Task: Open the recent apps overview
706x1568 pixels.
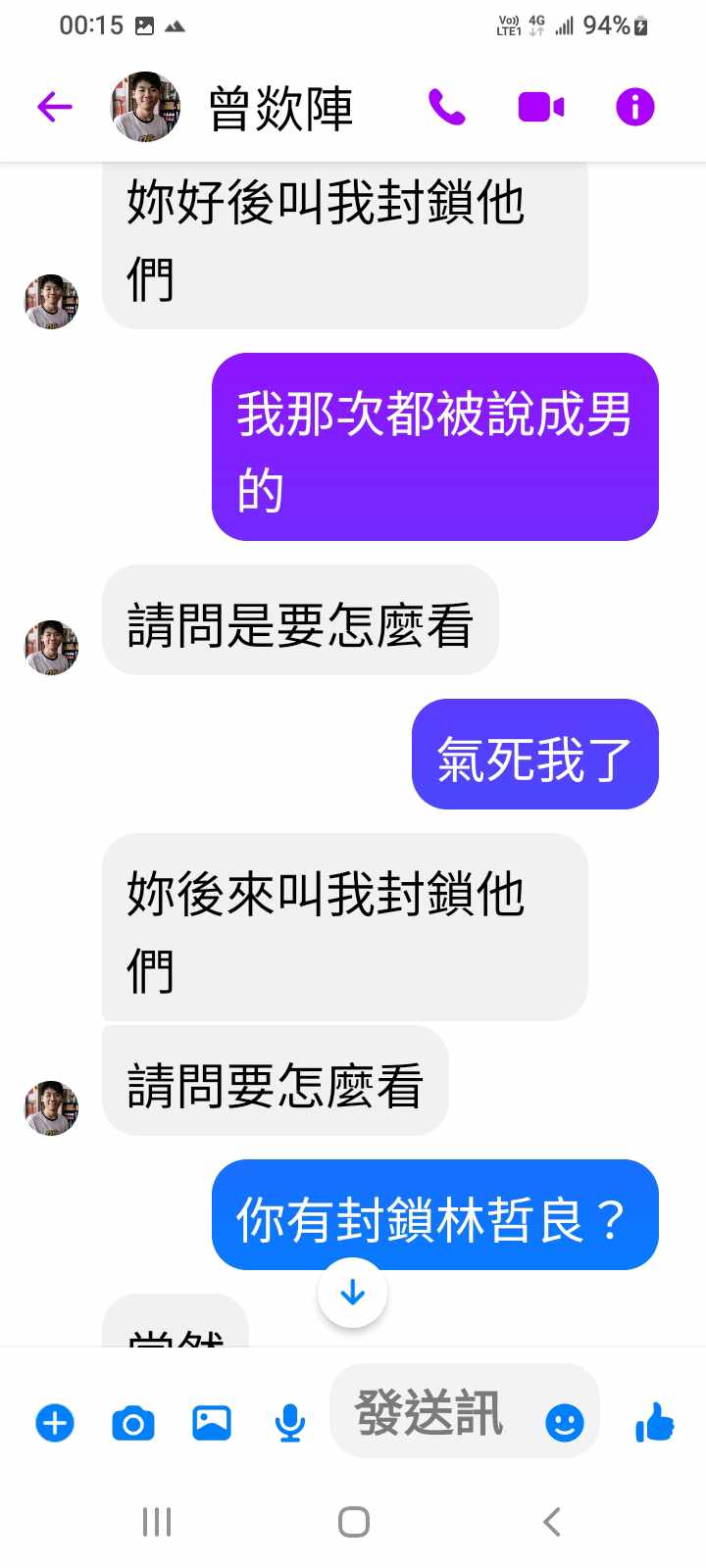Action: (157, 1522)
